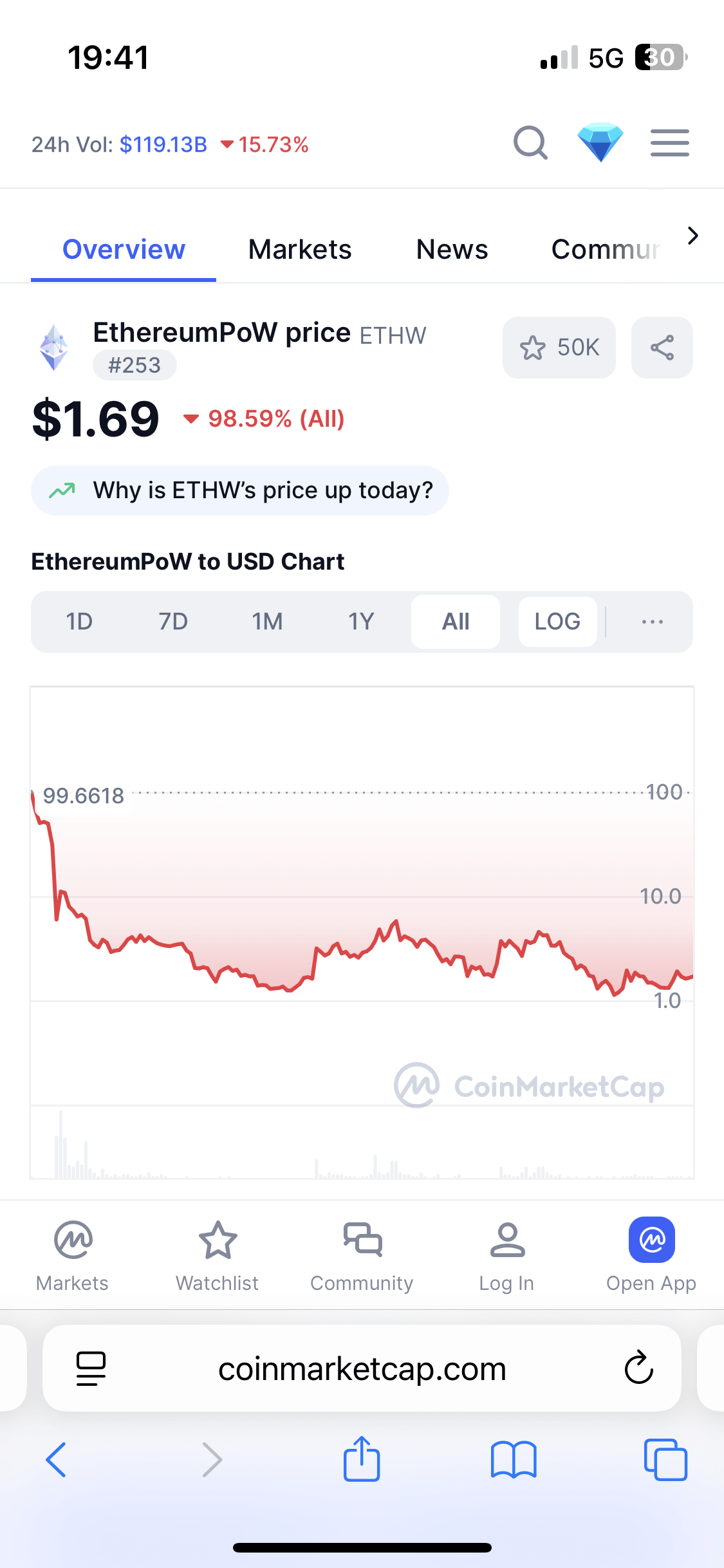Click the diamond rewards icon
Screen dimensions: 724x1568
click(600, 143)
